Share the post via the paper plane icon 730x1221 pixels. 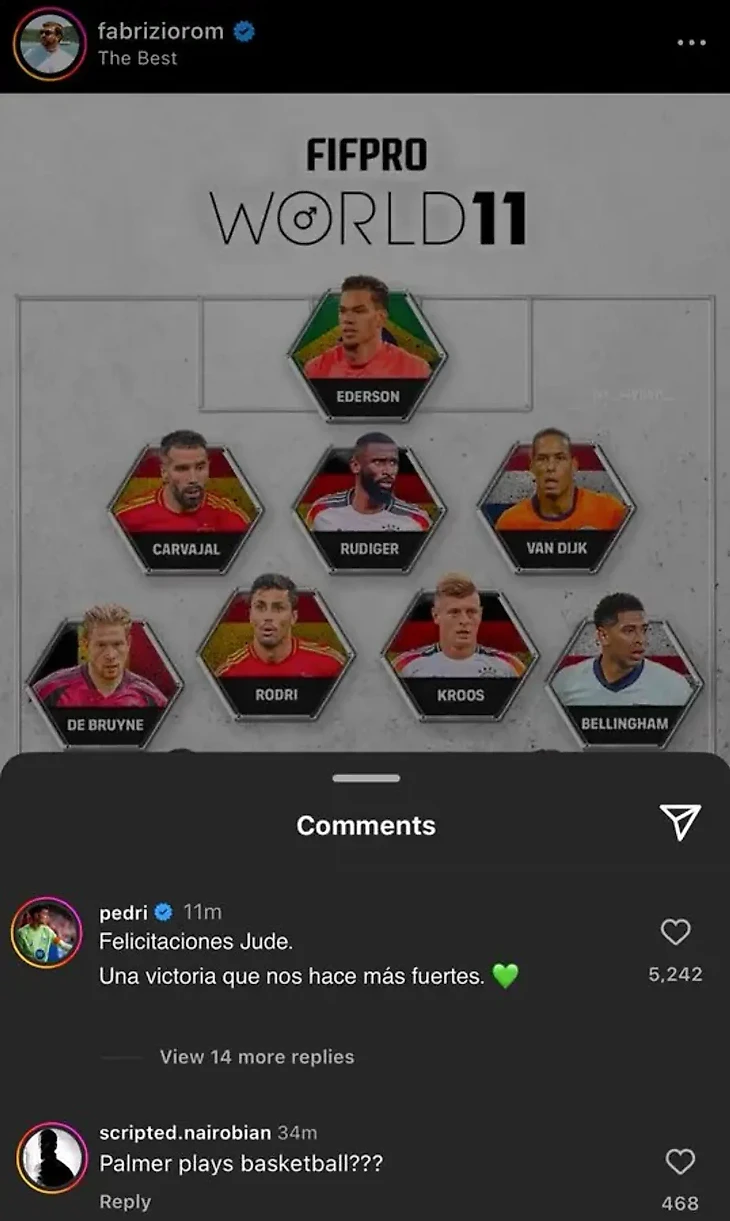680,822
